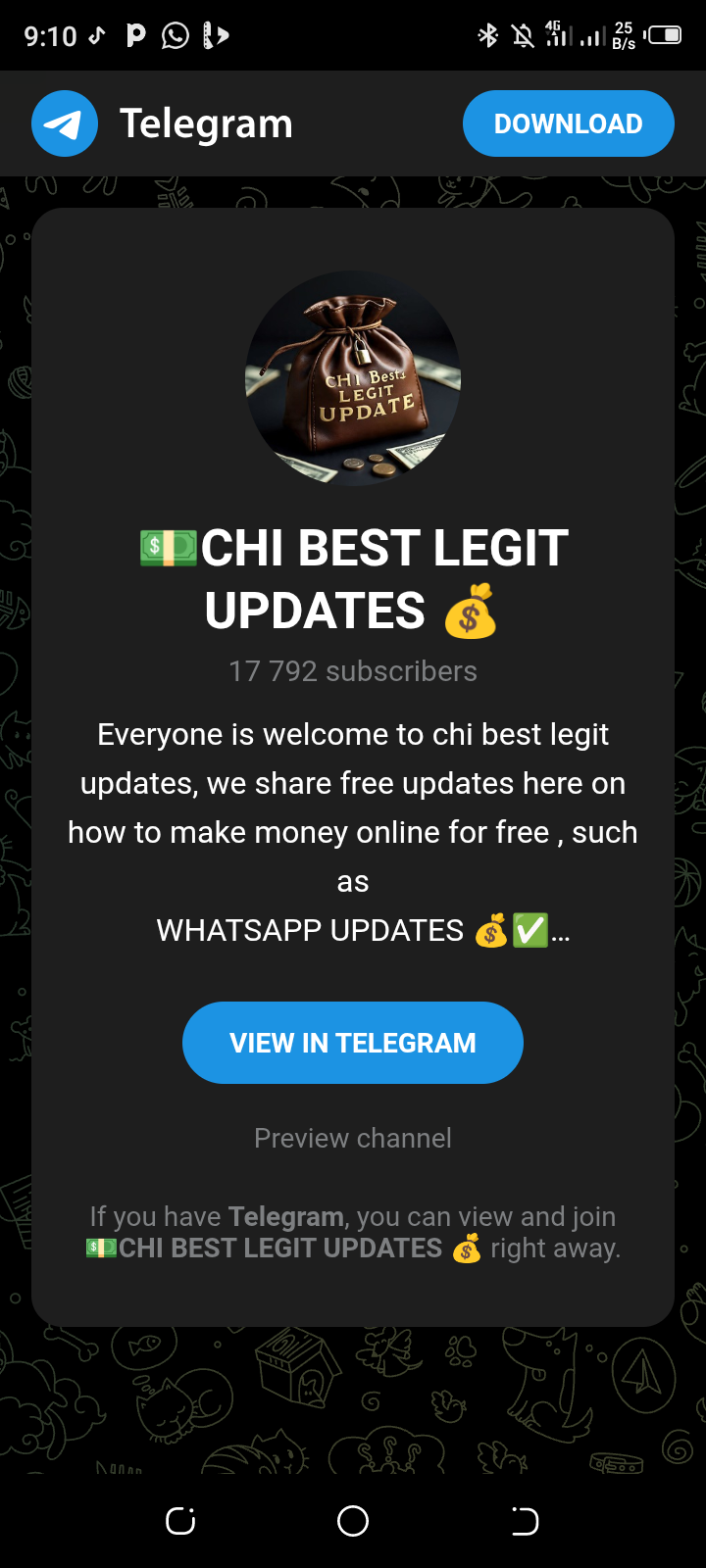706x1568 pixels.
Task: Go back using the navigation bar
Action: click(x=526, y=1521)
